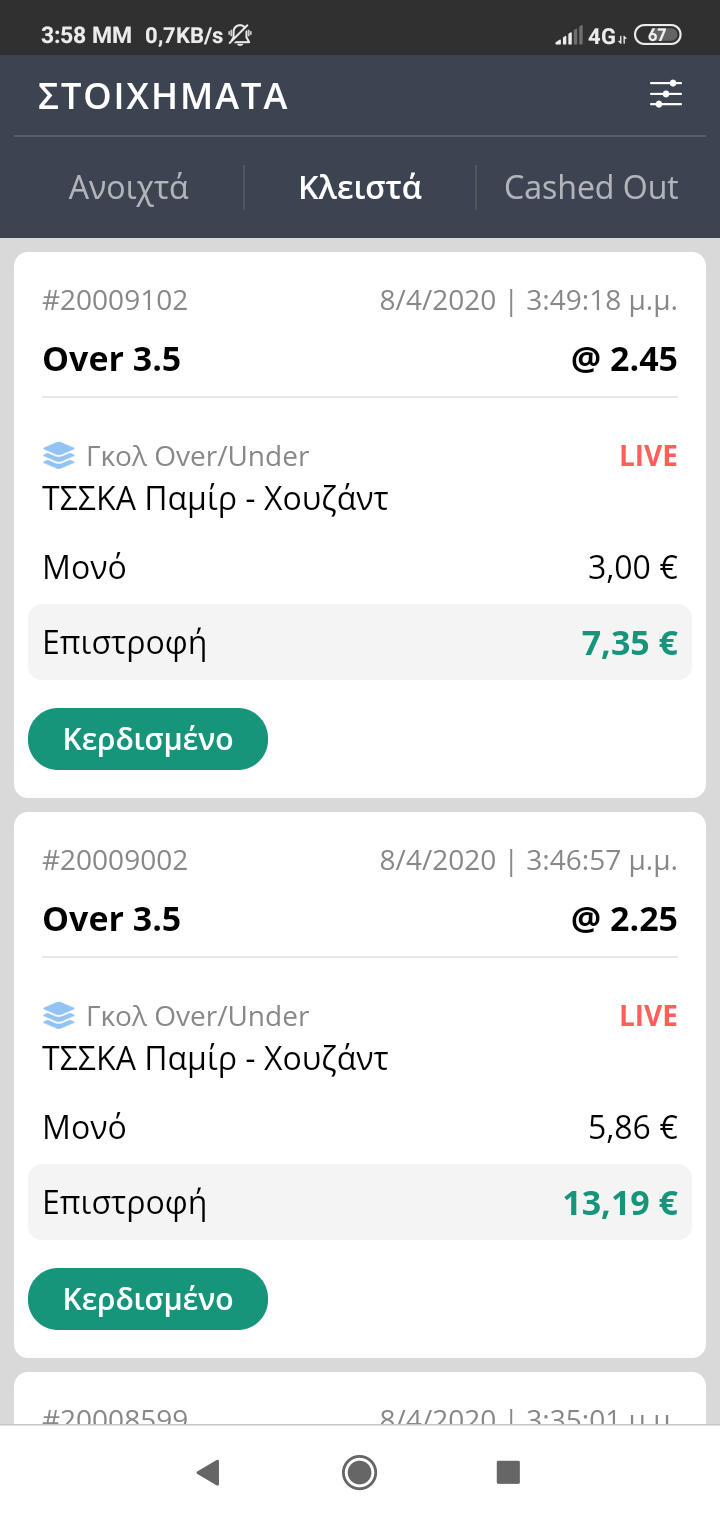This screenshot has width=720, height=1520.
Task: Open bet card #20009102
Action: click(360, 525)
